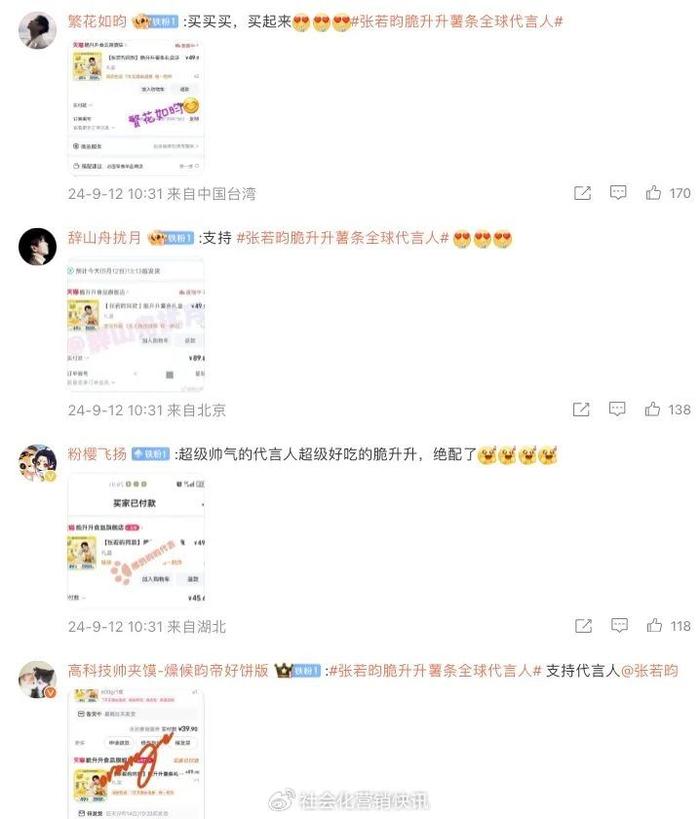Enlarge the screenshot attached by 辞山舟扰月

click(136, 323)
